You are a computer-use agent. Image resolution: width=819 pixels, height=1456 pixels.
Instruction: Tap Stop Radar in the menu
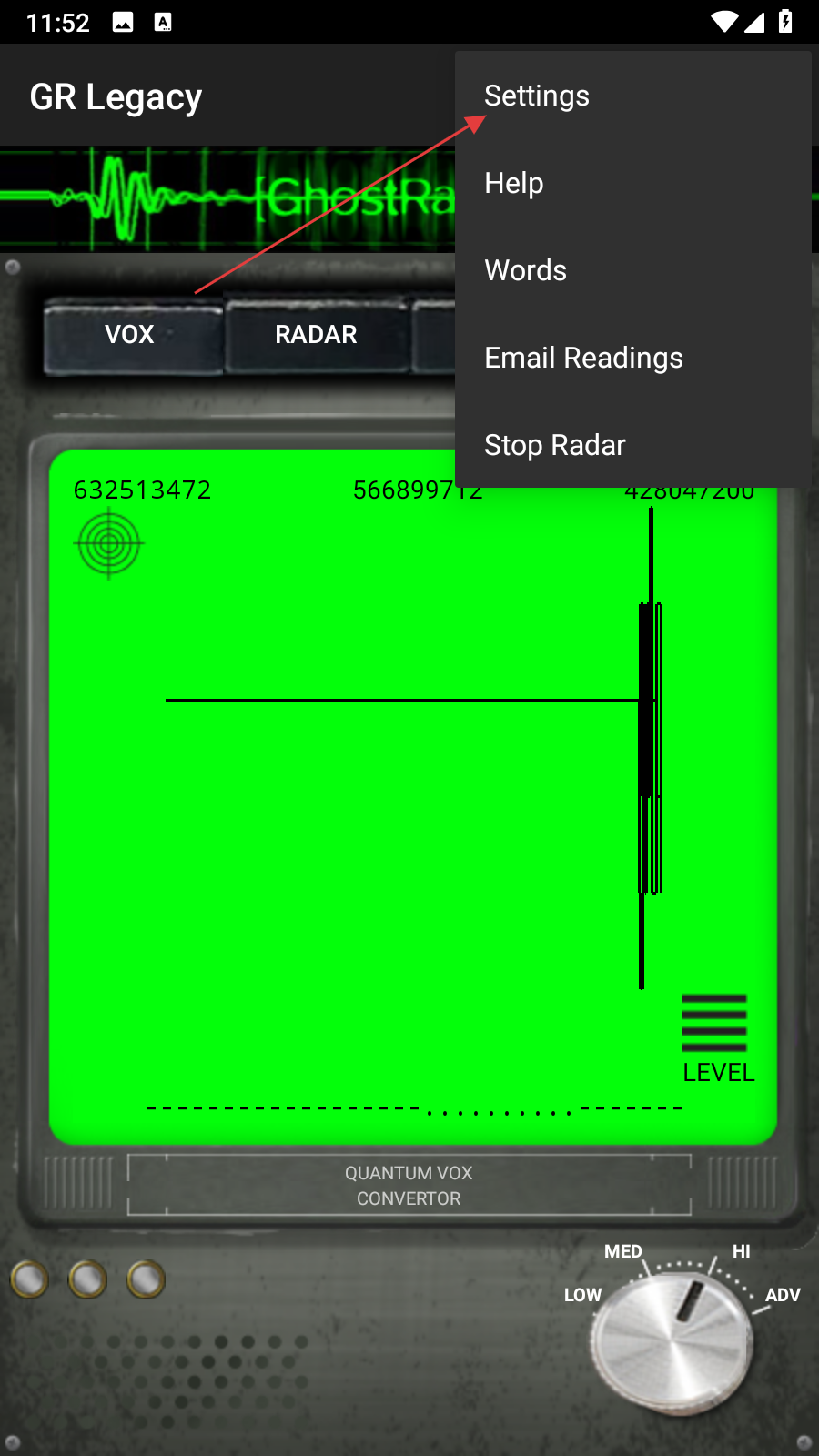point(555,445)
